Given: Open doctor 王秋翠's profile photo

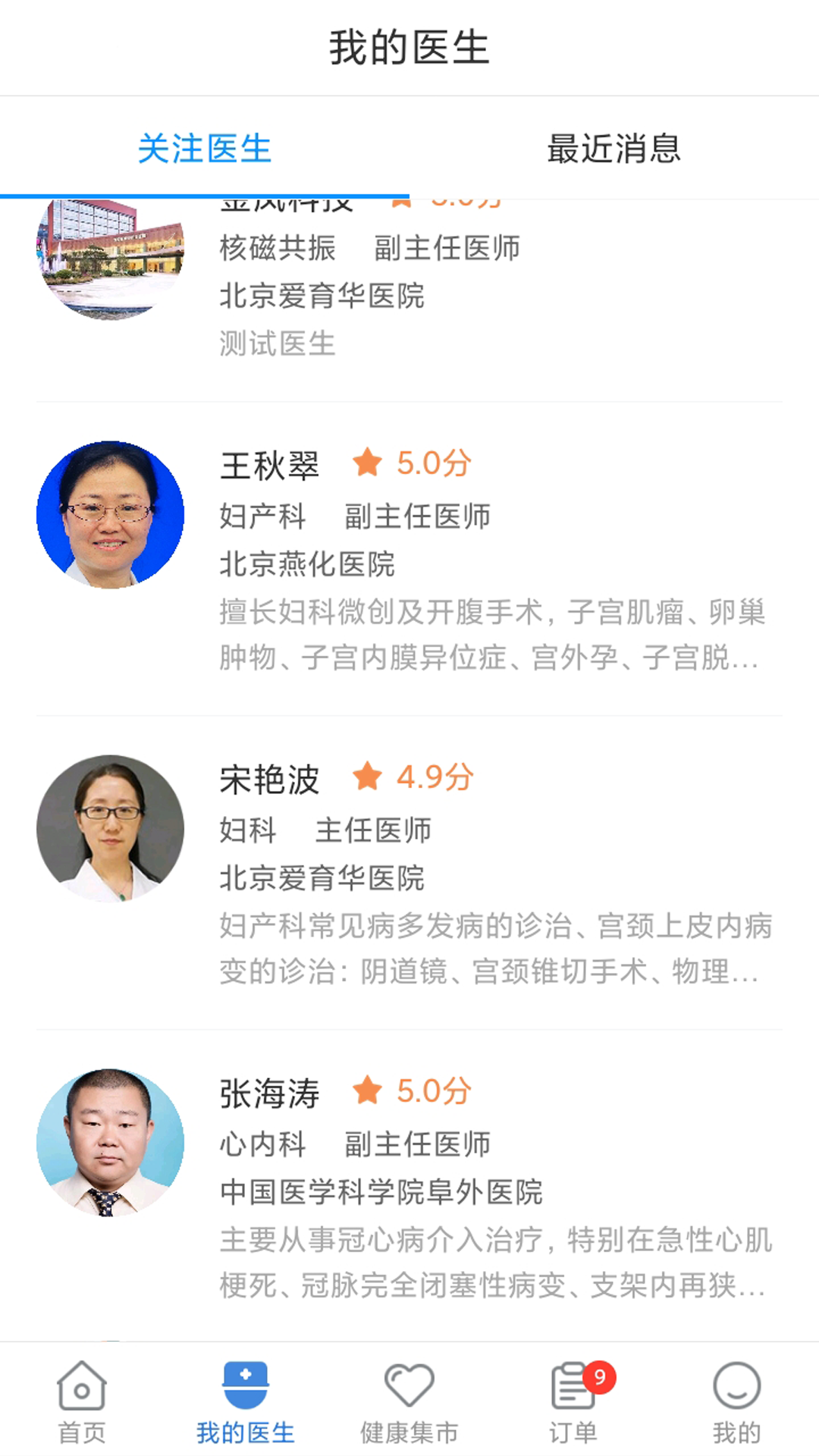Looking at the screenshot, I should tap(112, 513).
